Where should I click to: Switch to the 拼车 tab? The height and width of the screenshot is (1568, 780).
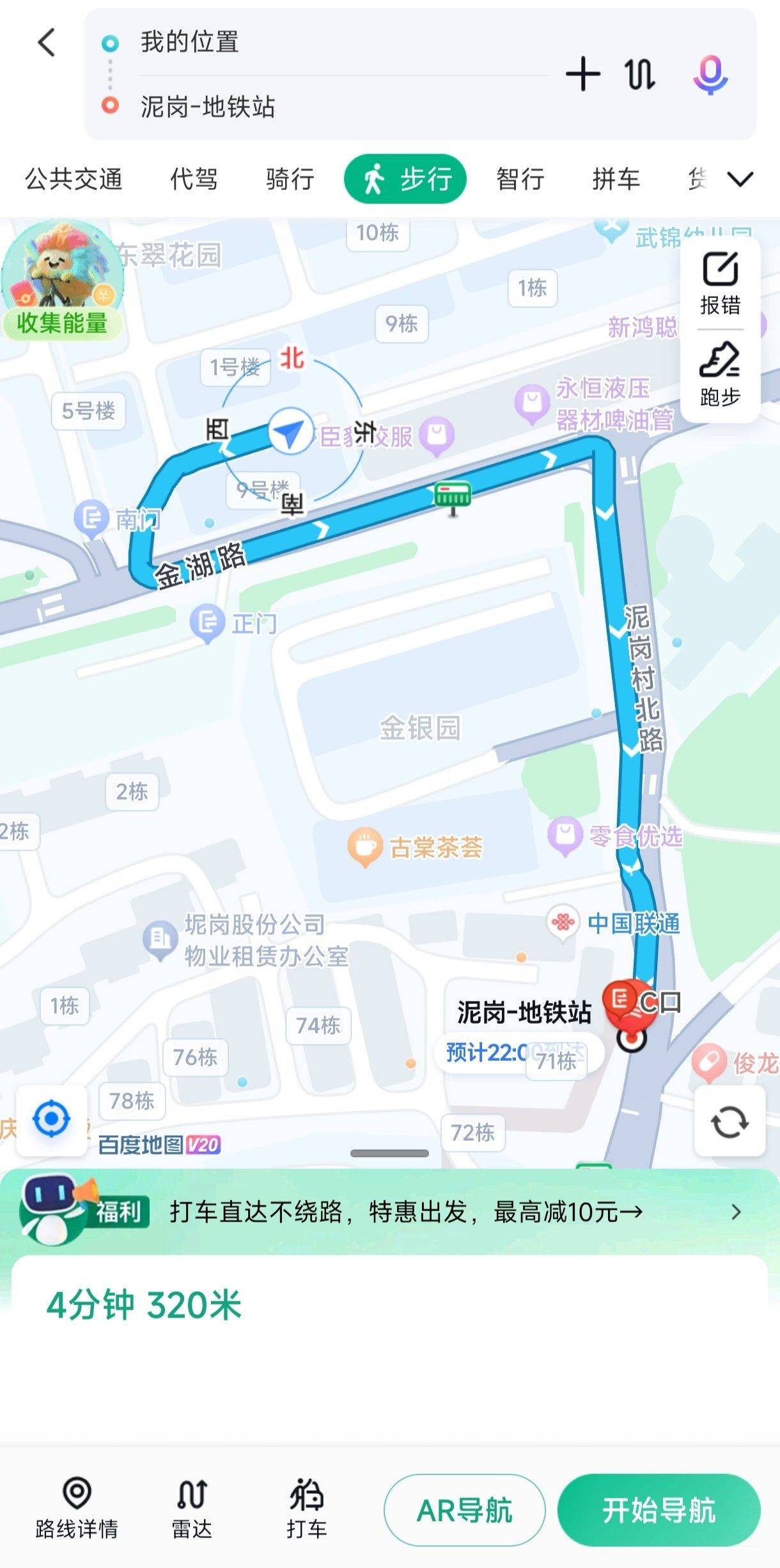click(x=616, y=179)
